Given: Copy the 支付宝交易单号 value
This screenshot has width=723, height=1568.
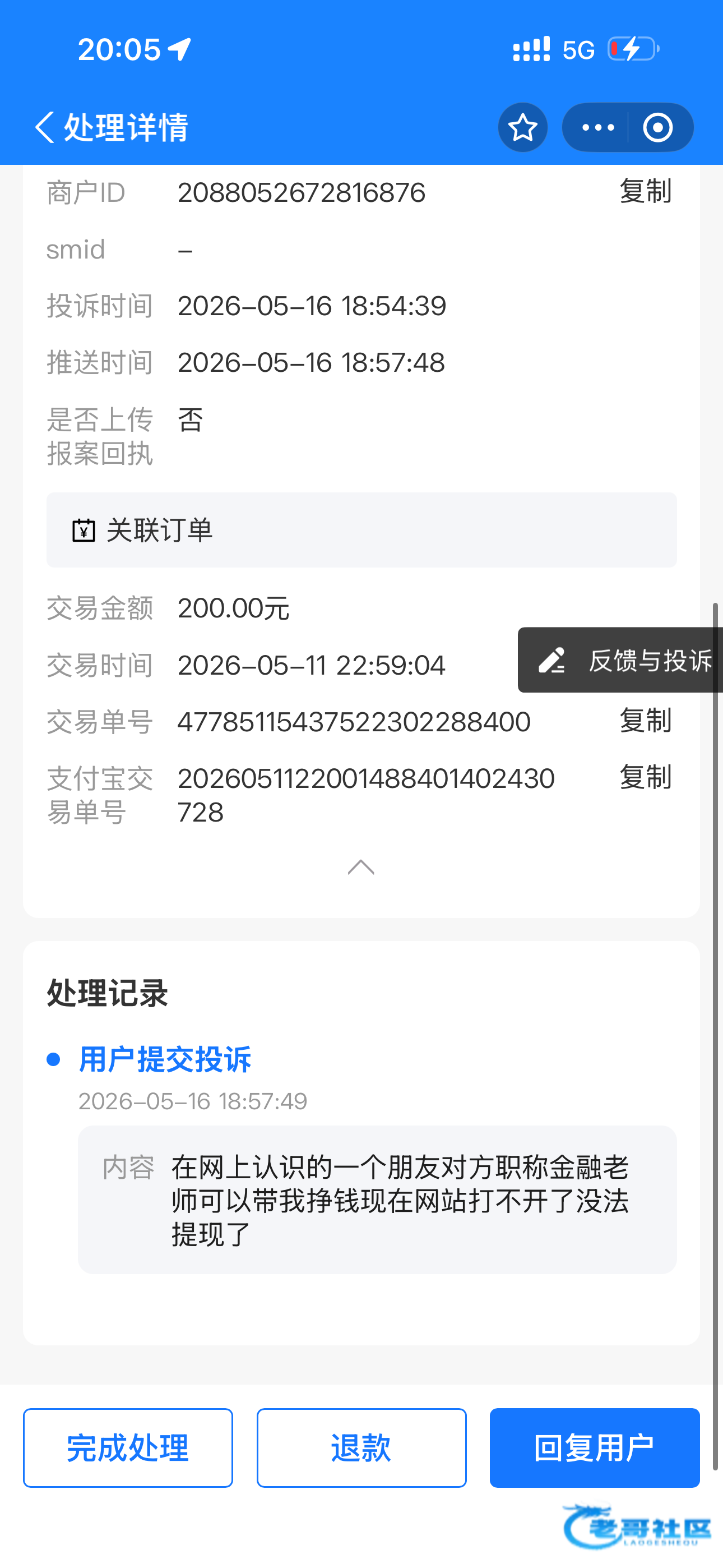Looking at the screenshot, I should pos(645,777).
